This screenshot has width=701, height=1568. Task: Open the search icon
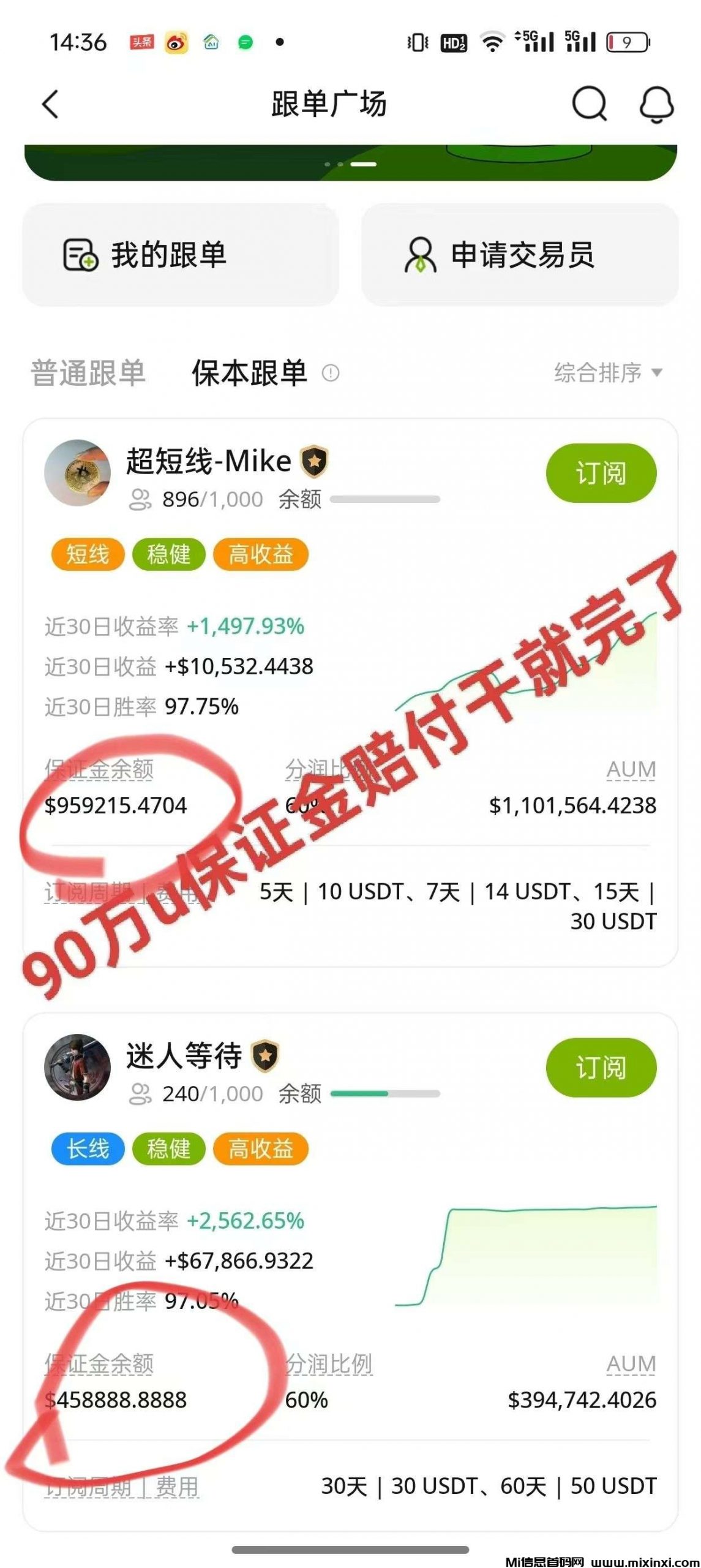(589, 104)
